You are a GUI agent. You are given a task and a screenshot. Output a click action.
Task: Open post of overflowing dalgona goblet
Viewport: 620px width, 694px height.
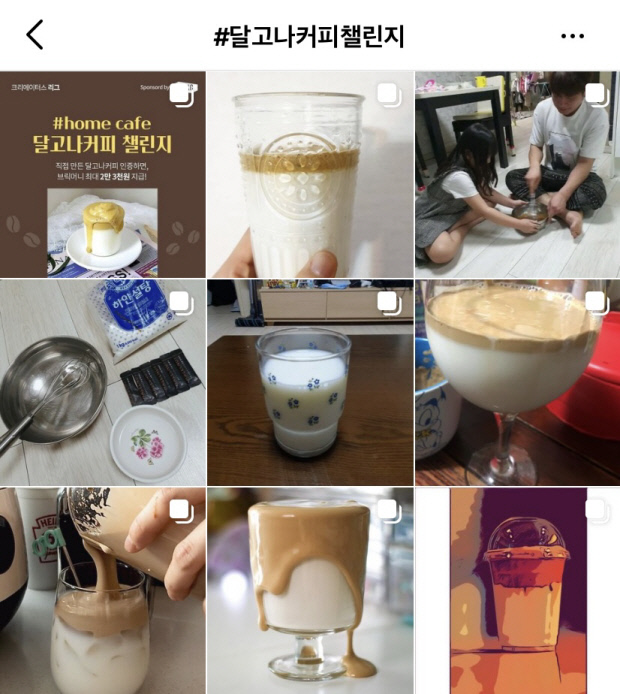tap(310, 591)
